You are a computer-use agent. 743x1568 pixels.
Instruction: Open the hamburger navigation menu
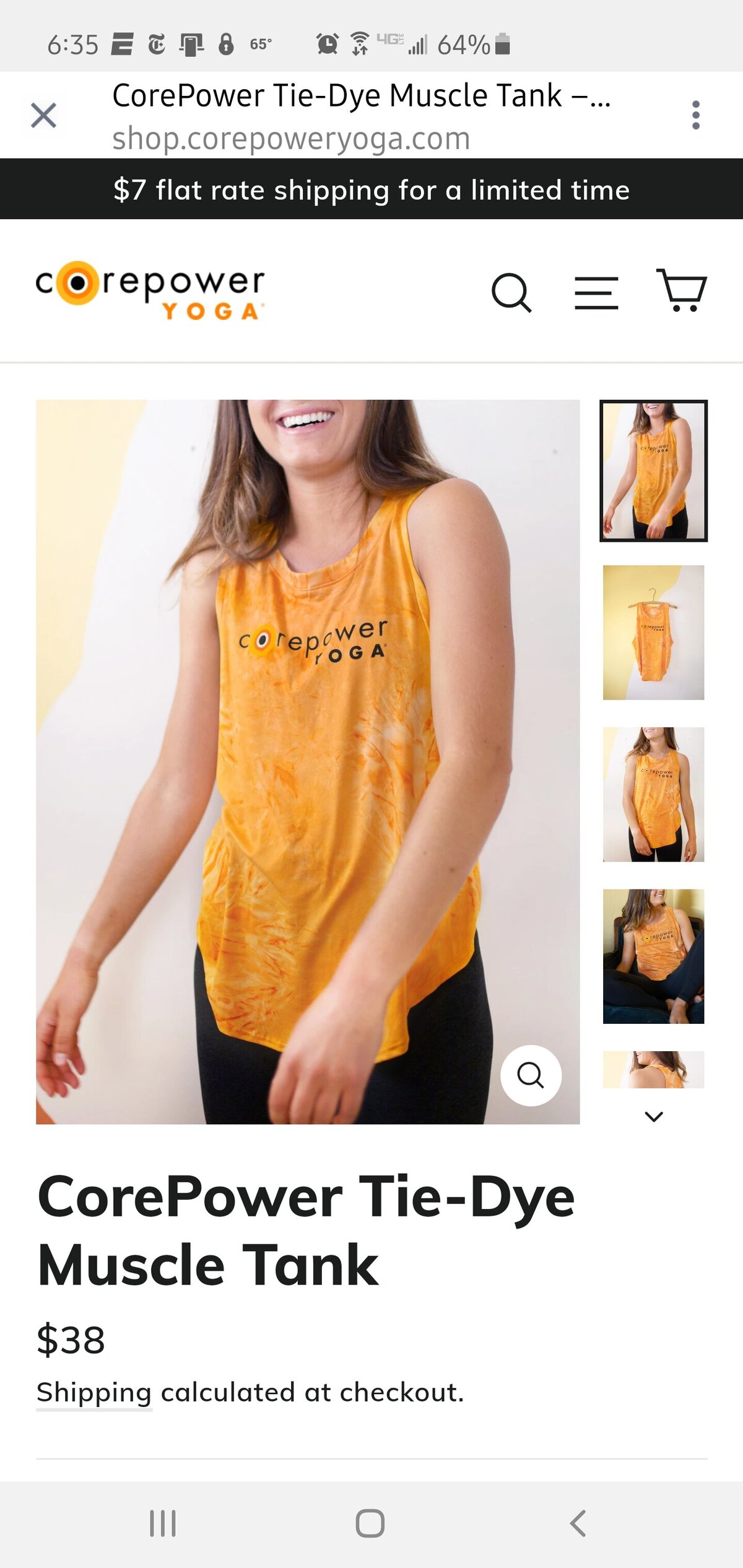click(596, 293)
